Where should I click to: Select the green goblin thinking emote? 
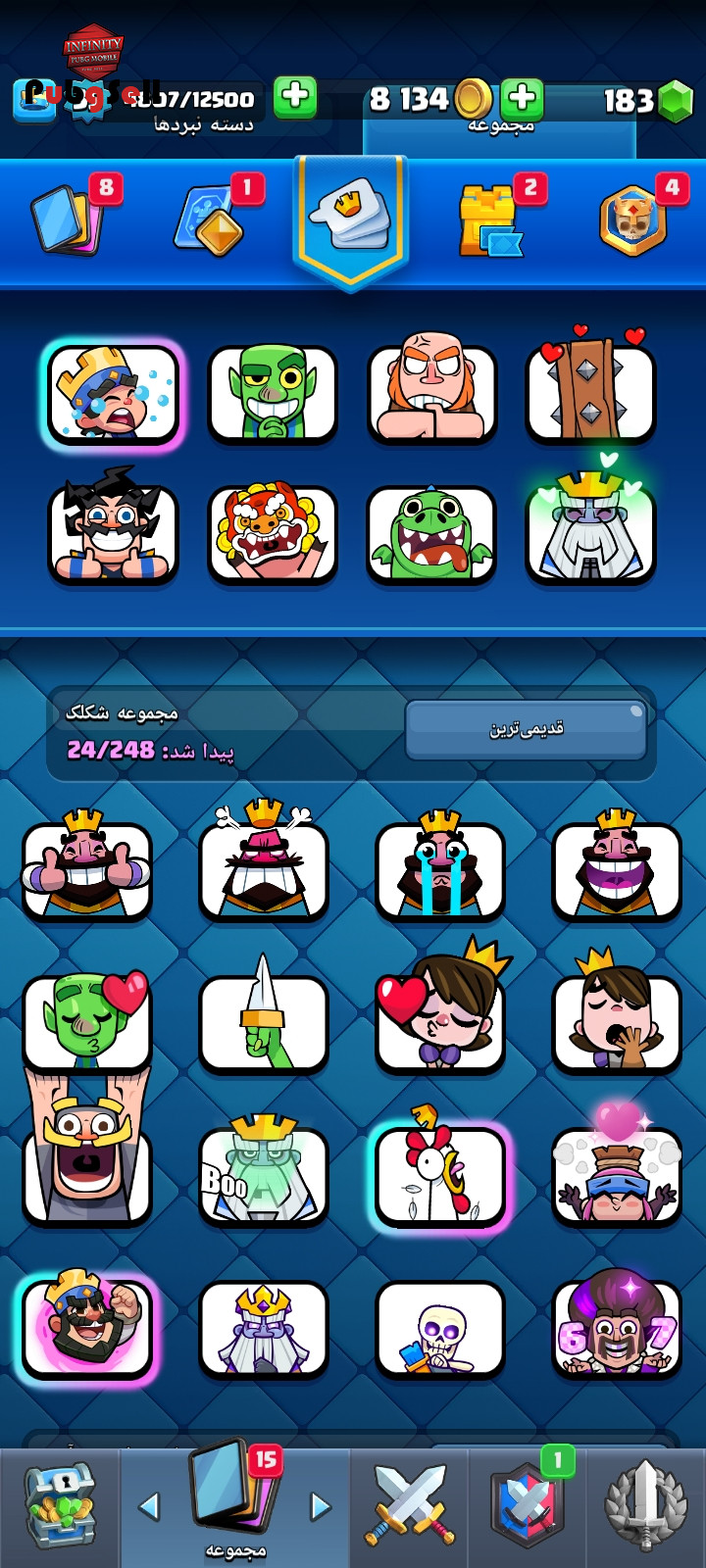click(x=273, y=394)
